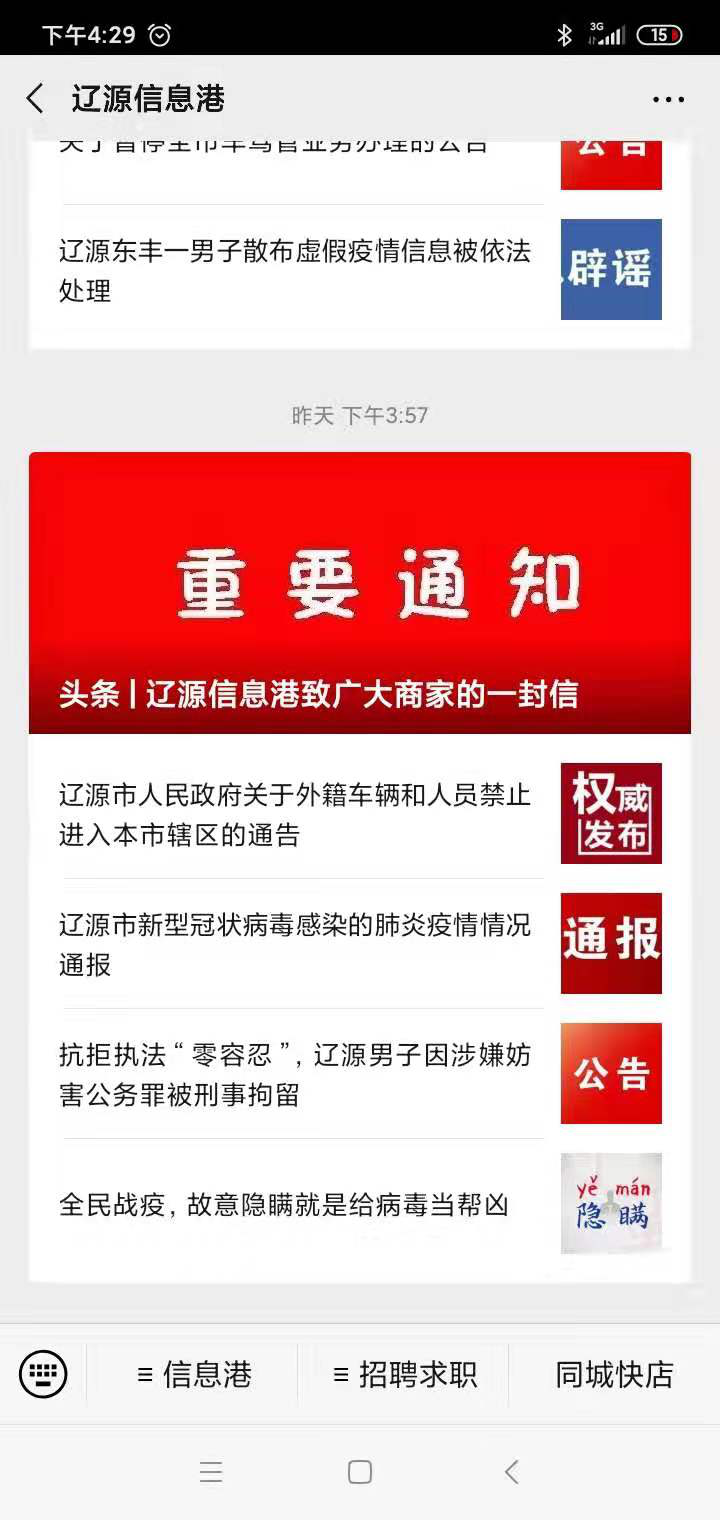Tap the 隐瞒 image beside the last article

tap(611, 1204)
